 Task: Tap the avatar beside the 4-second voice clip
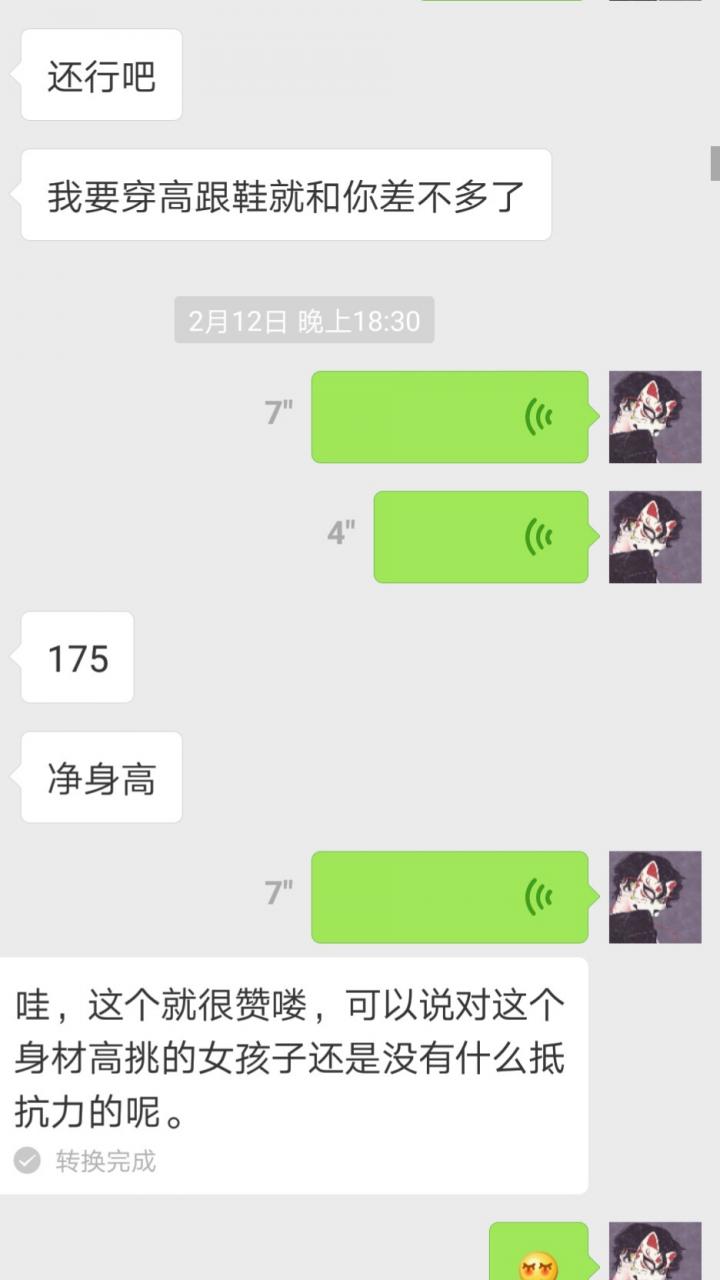coord(655,537)
